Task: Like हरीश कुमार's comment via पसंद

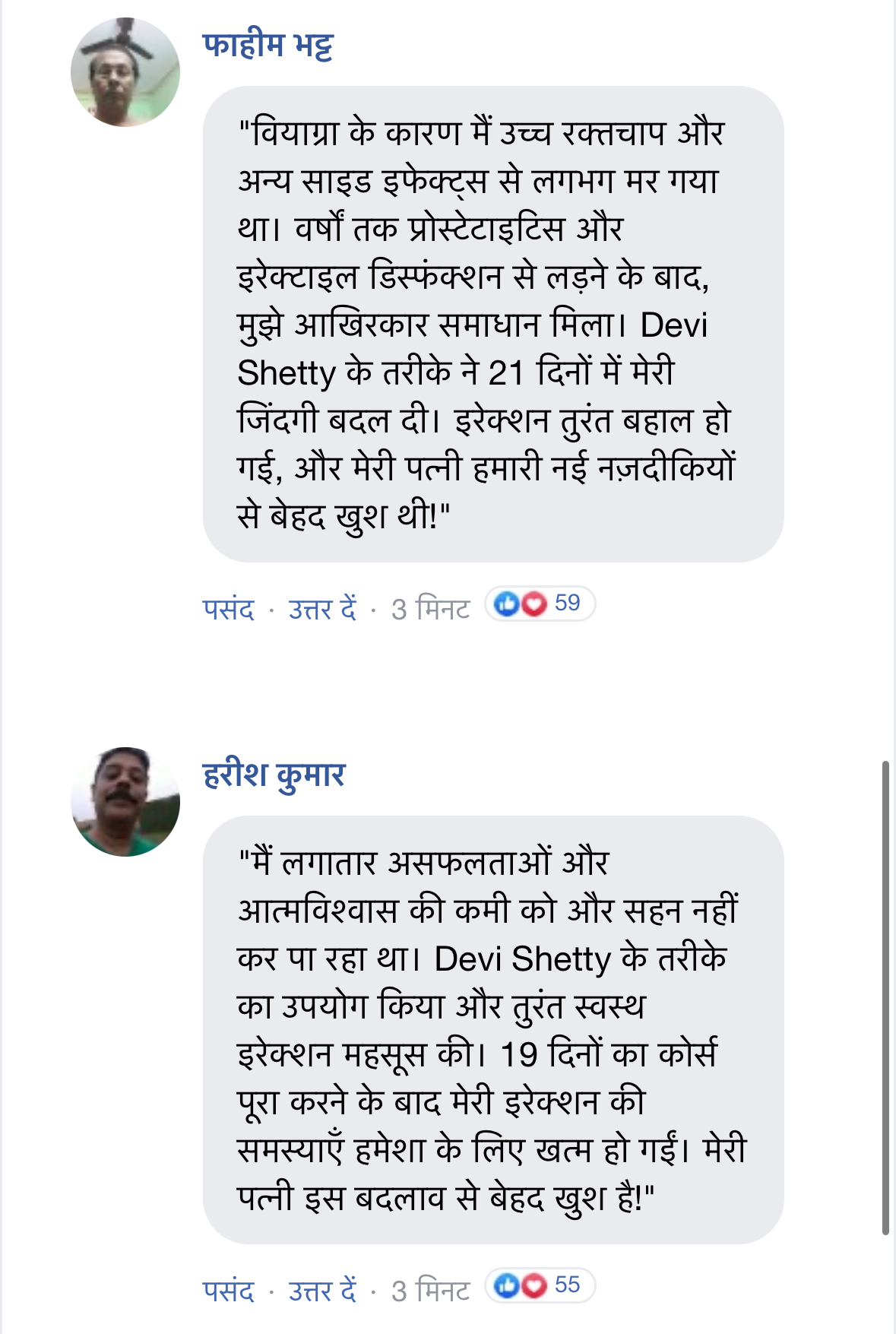Action: point(228,1291)
